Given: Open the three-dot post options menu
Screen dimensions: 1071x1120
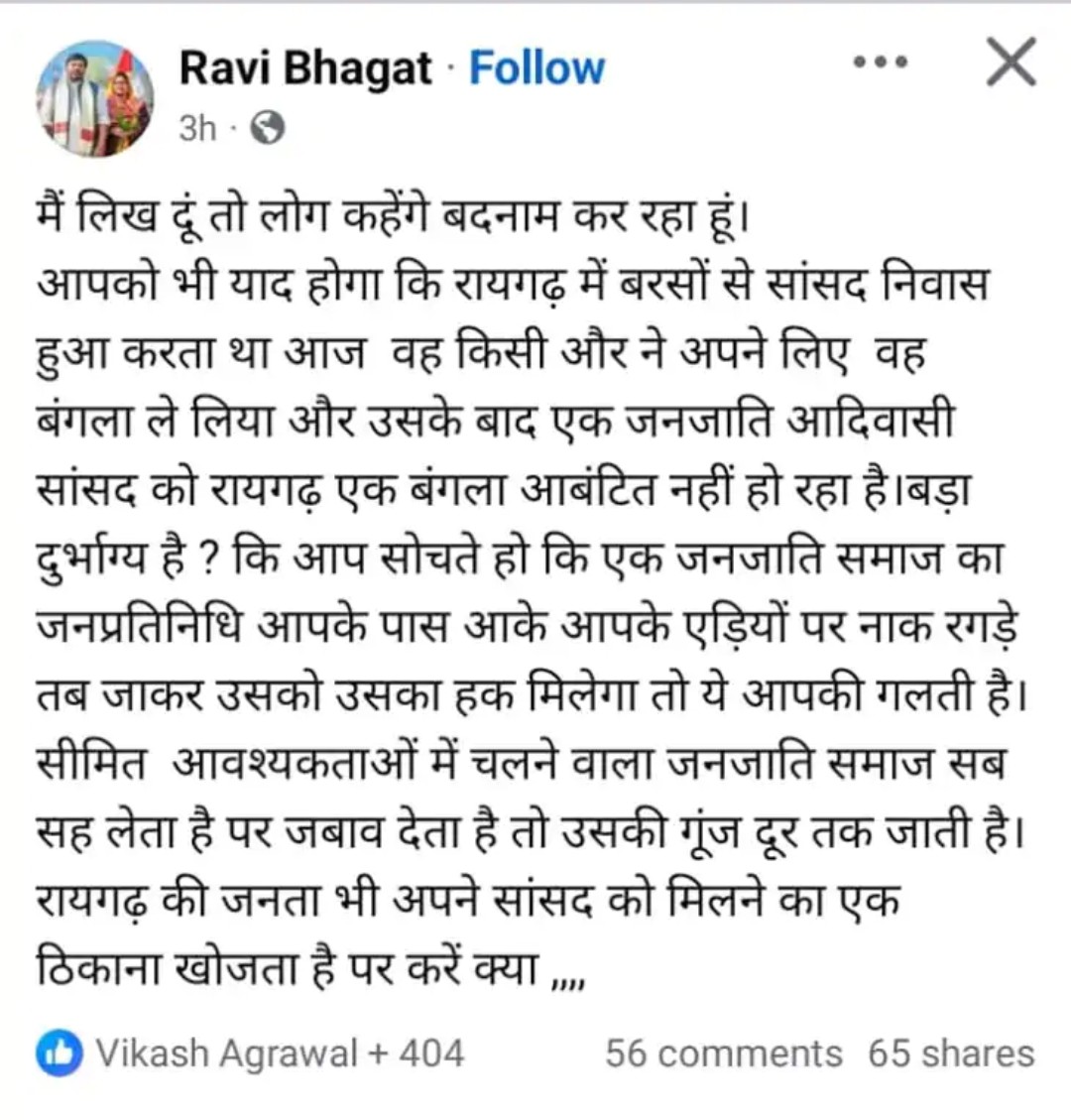Looking at the screenshot, I should [881, 62].
